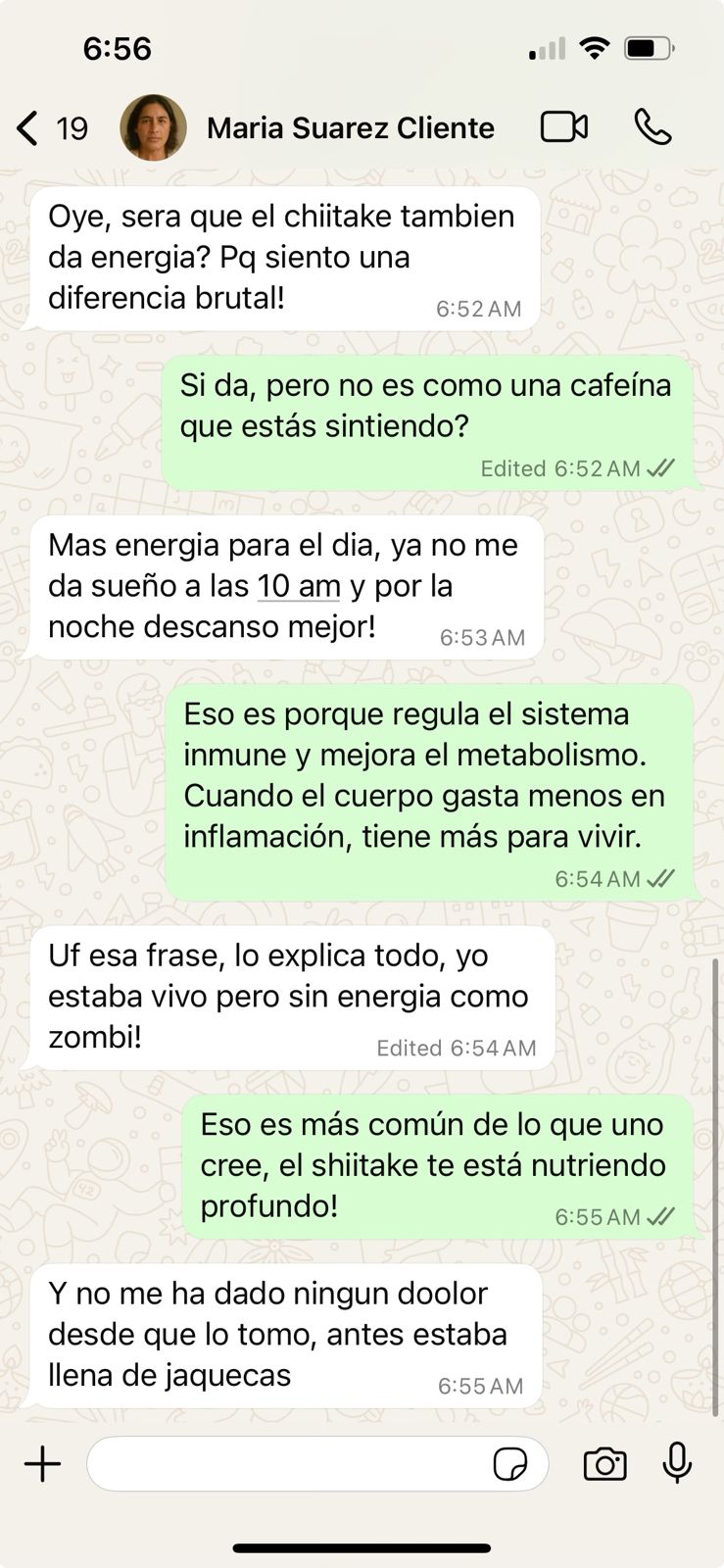Start a voice call with Maria
This screenshot has width=724, height=1568.
pyautogui.click(x=652, y=127)
